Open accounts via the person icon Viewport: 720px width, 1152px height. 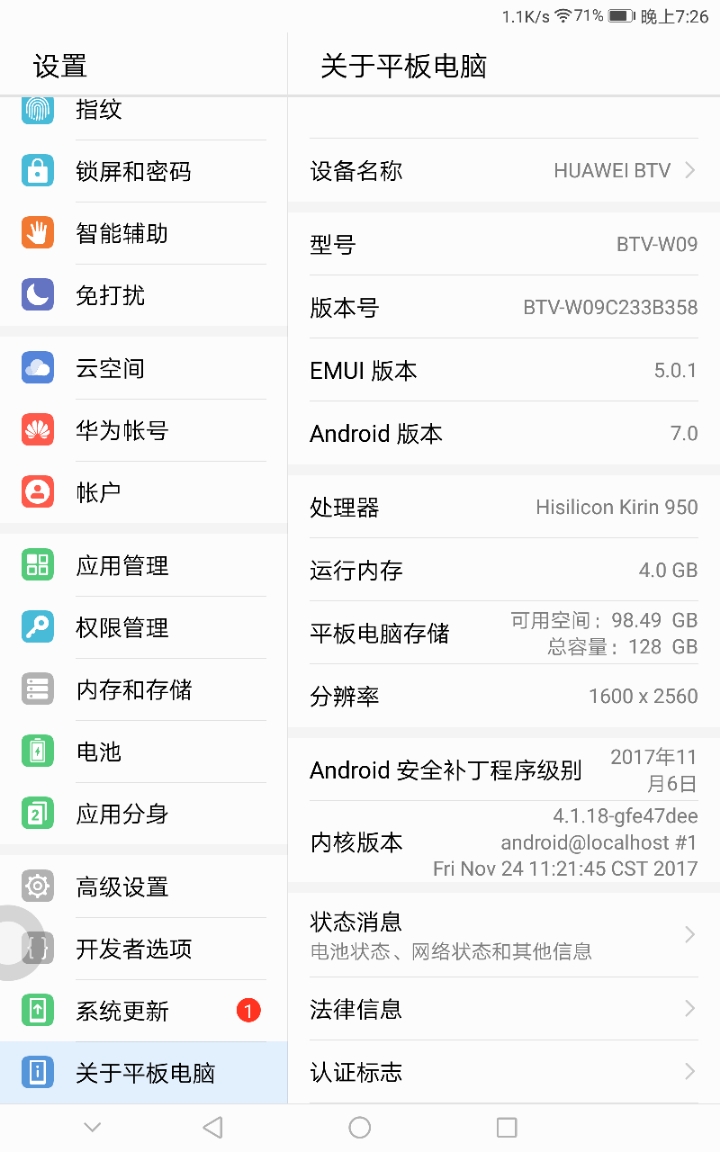coord(37,492)
